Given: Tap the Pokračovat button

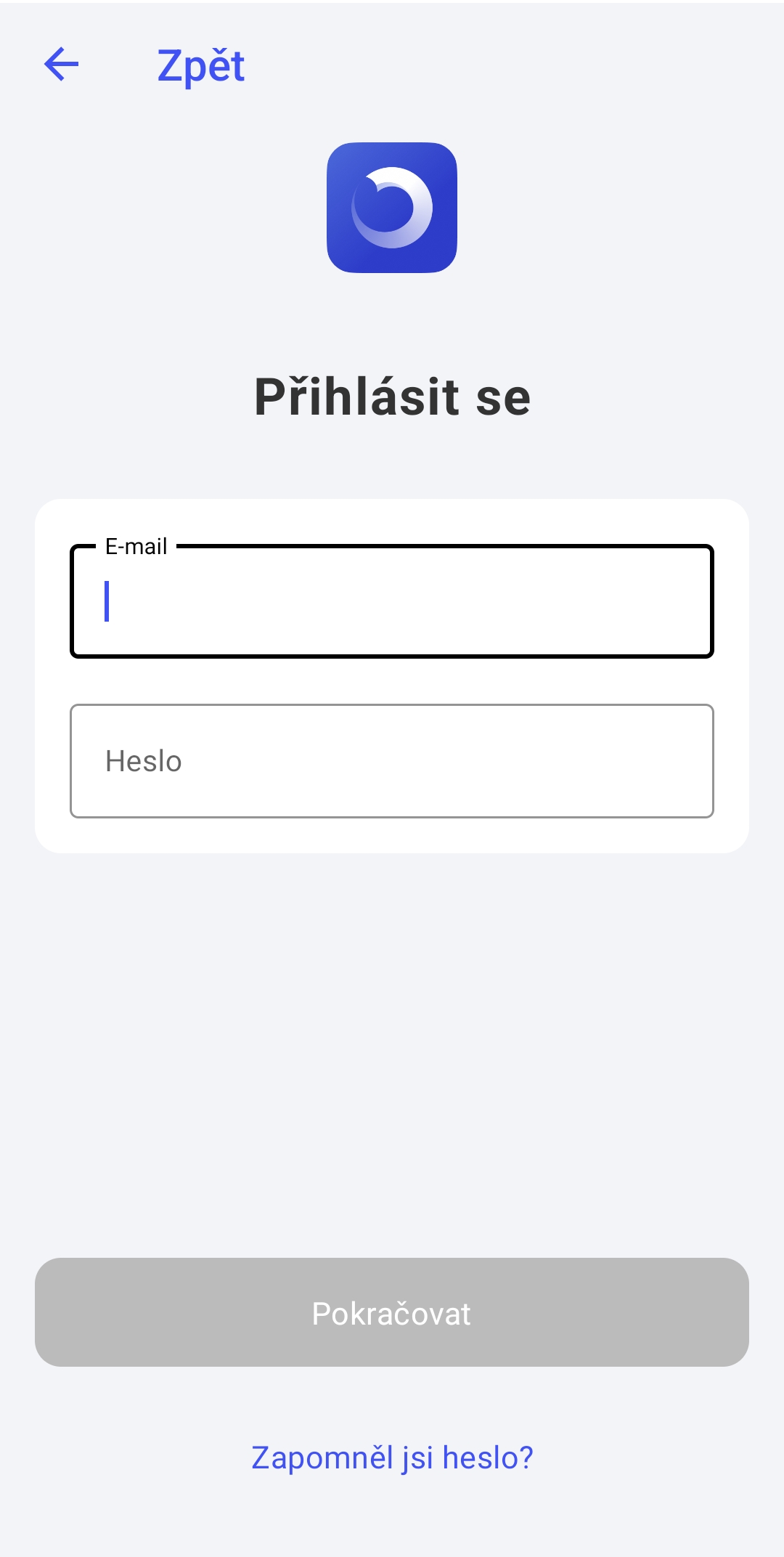Looking at the screenshot, I should click(392, 1312).
